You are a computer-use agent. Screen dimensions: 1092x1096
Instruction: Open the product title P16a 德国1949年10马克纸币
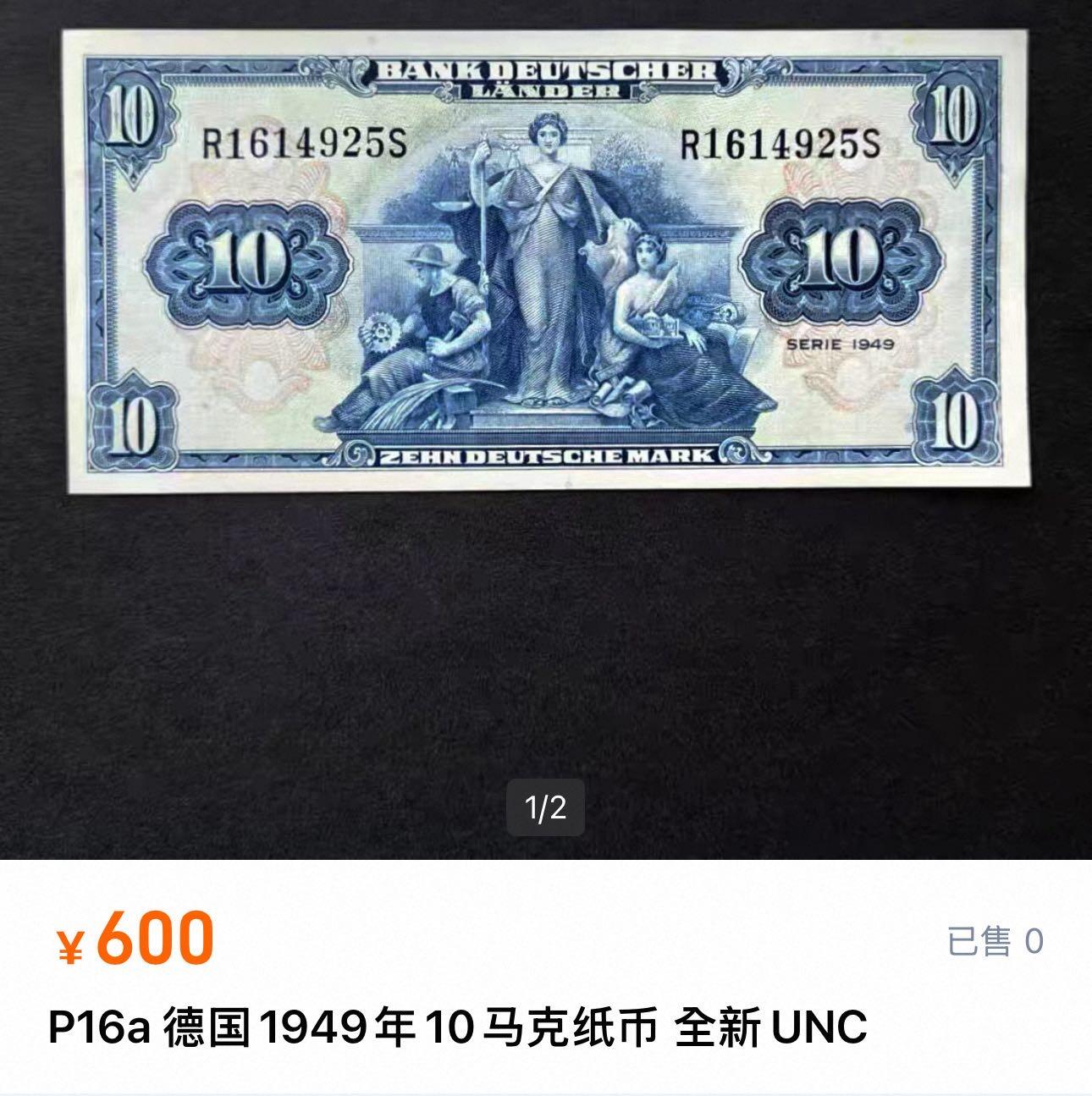click(423, 1034)
